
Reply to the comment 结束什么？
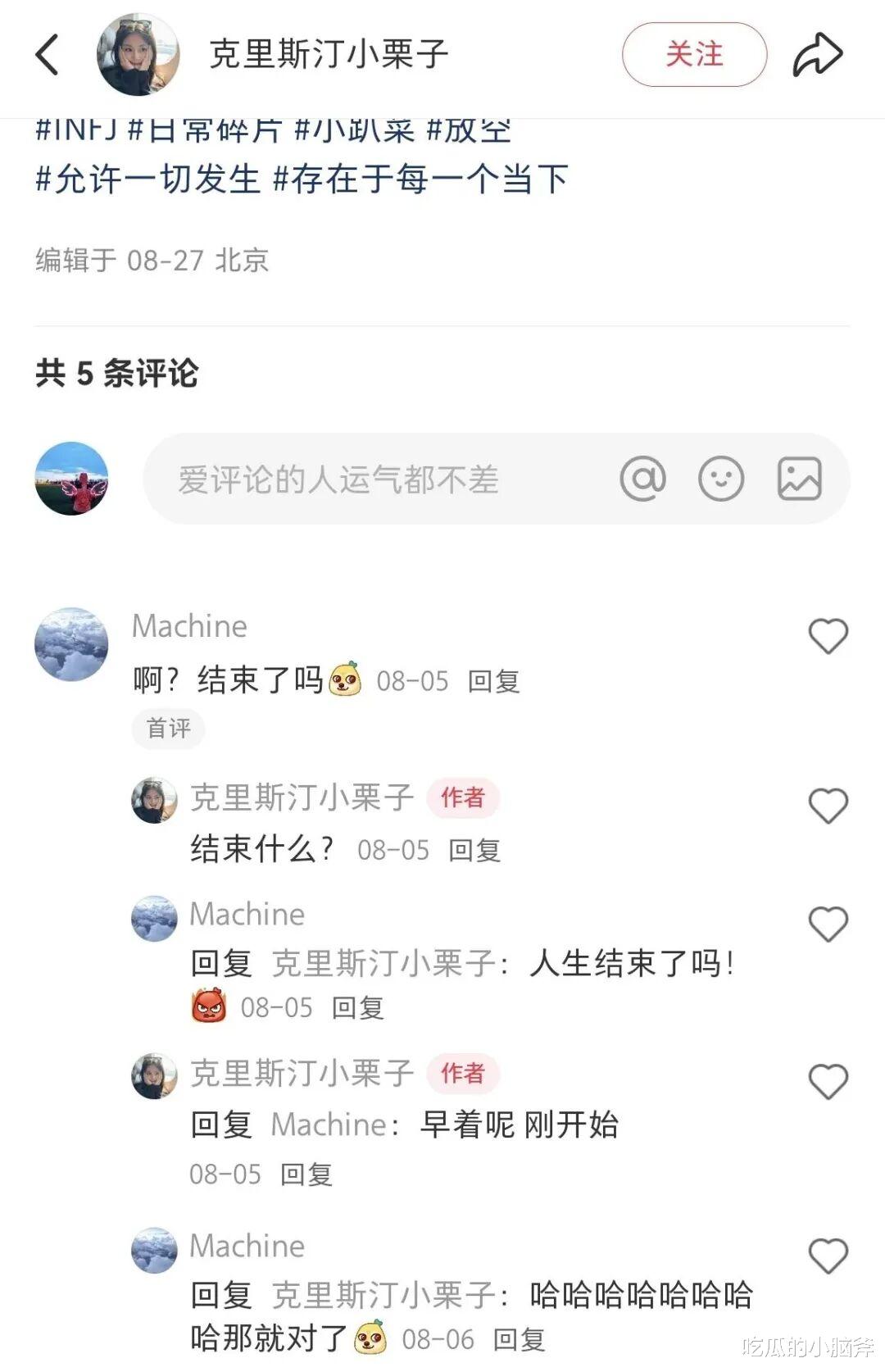point(474,851)
